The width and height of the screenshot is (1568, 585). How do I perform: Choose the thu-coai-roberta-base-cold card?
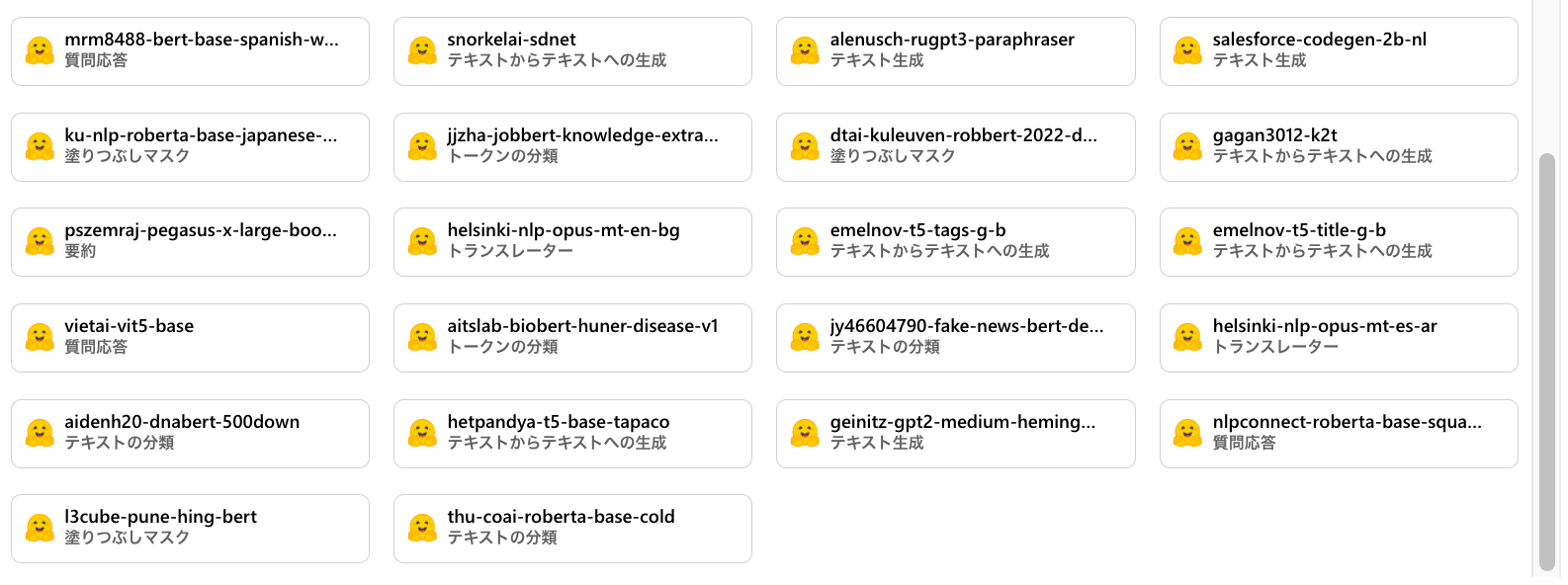point(572,528)
